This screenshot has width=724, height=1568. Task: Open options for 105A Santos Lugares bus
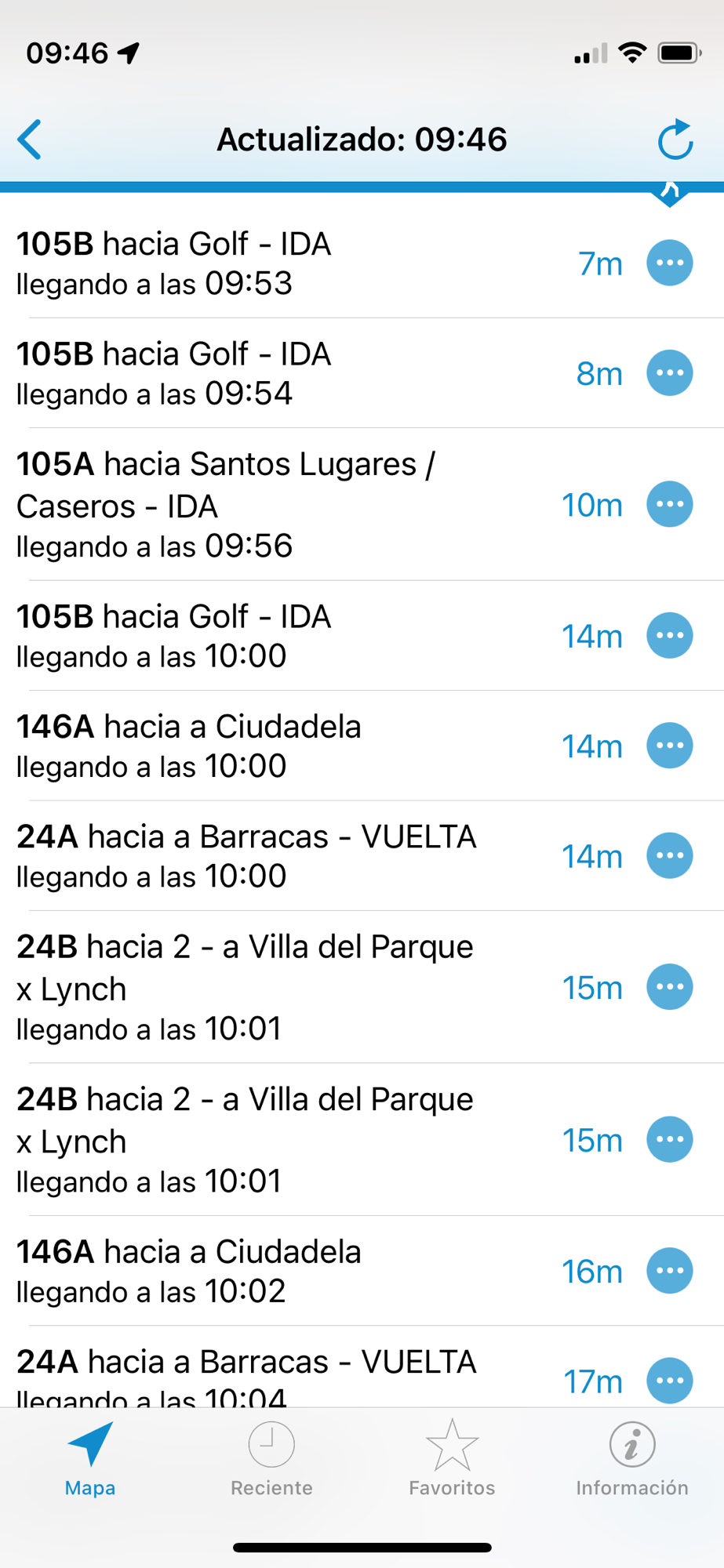pos(669,504)
